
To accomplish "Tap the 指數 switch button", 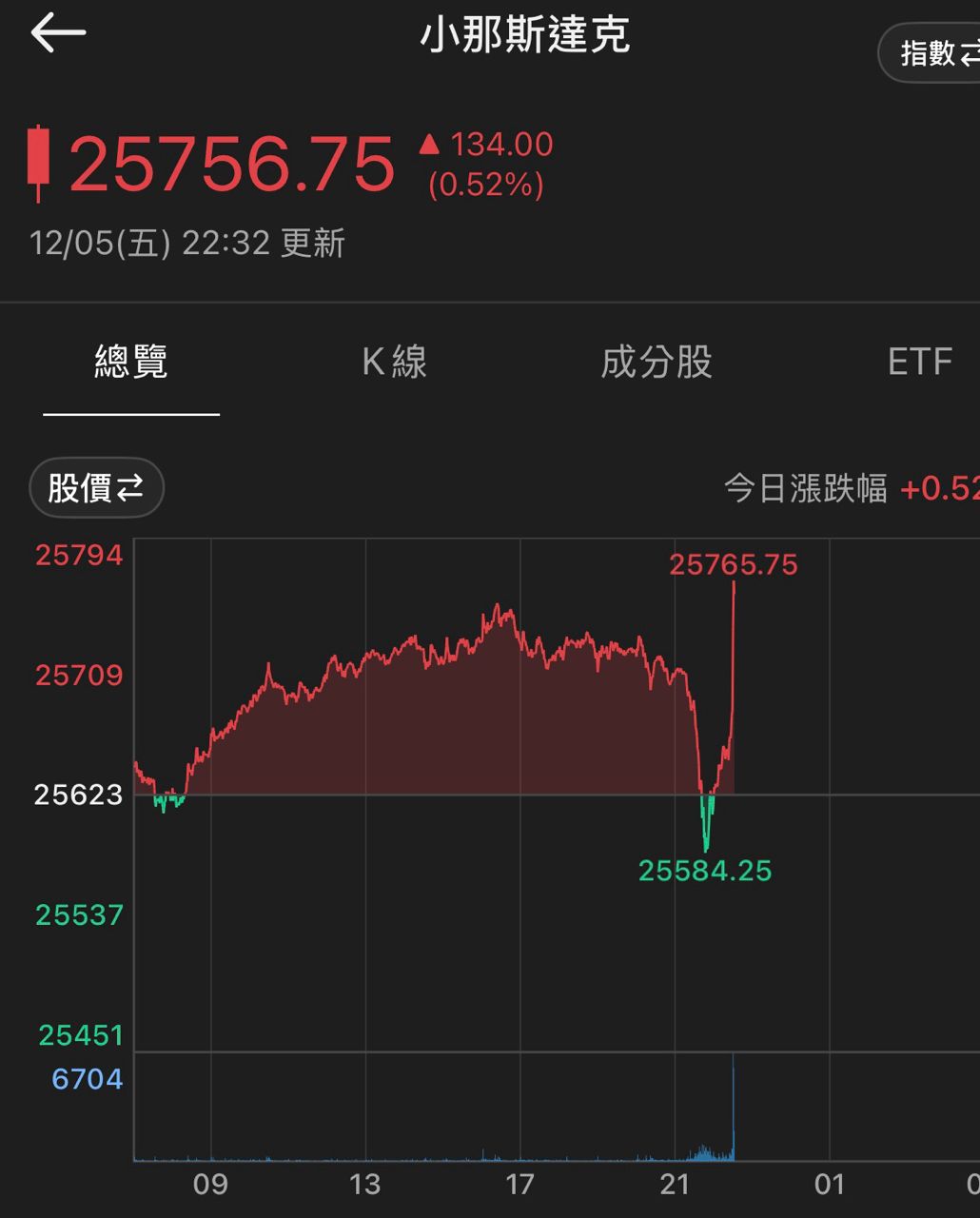I will point(934,53).
